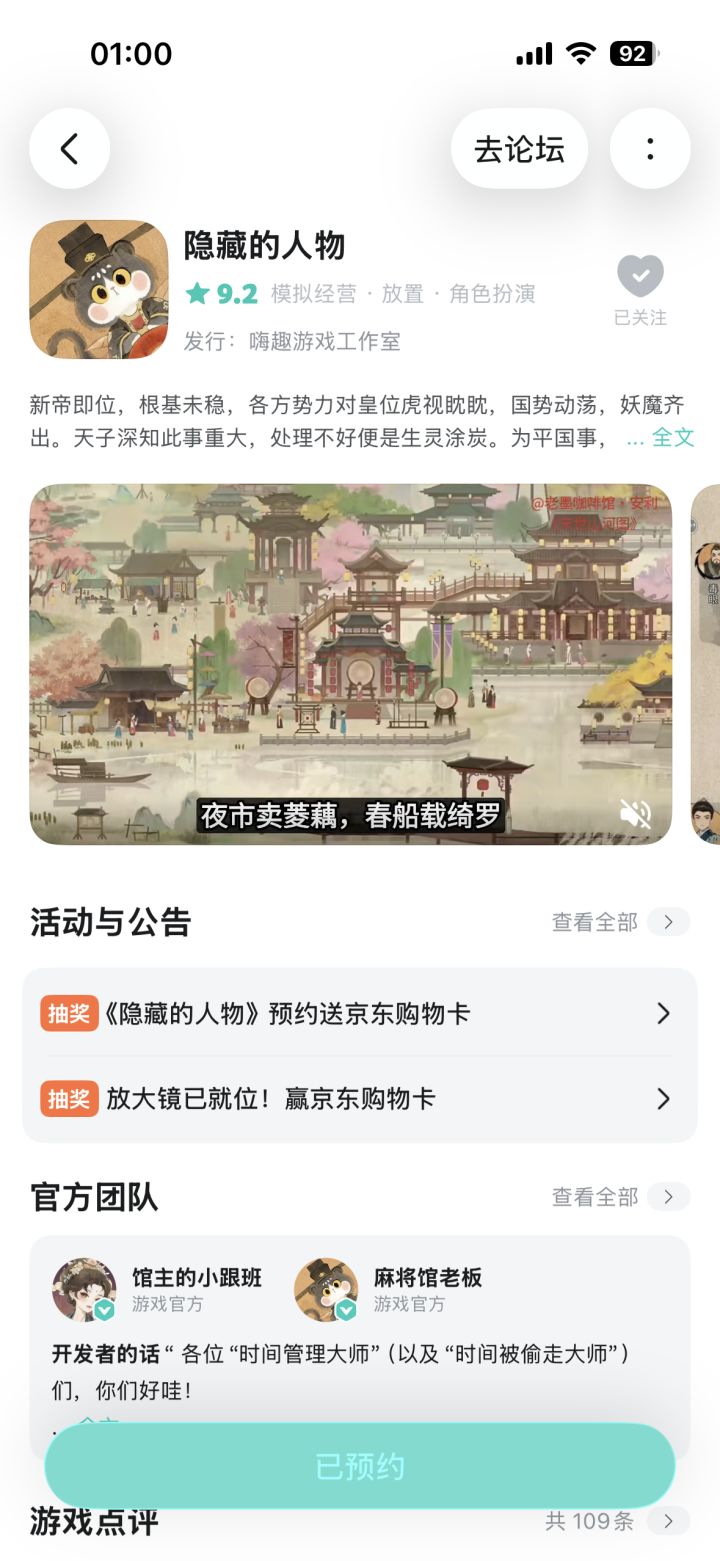View all under 官方团队
720x1561 pixels.
[x=621, y=1196]
